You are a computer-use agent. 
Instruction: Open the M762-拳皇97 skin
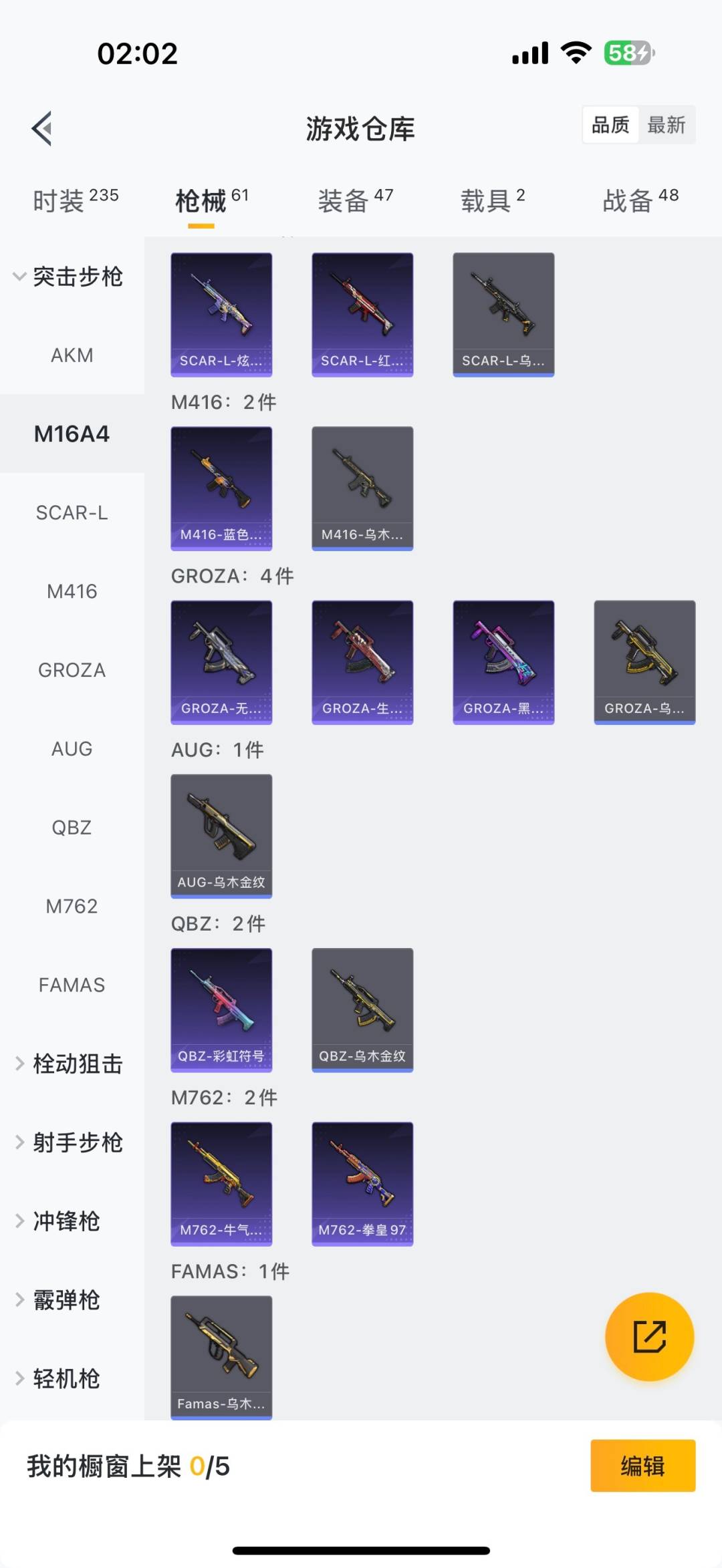click(x=362, y=1183)
